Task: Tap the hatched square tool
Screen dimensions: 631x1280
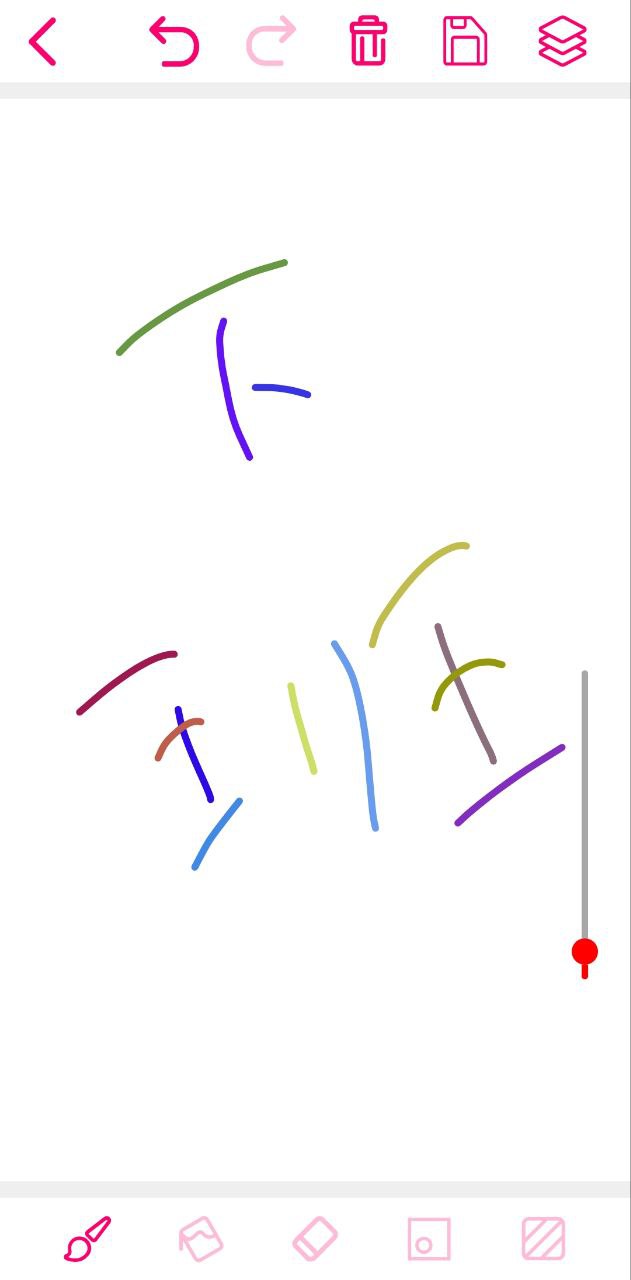Action: click(543, 1239)
